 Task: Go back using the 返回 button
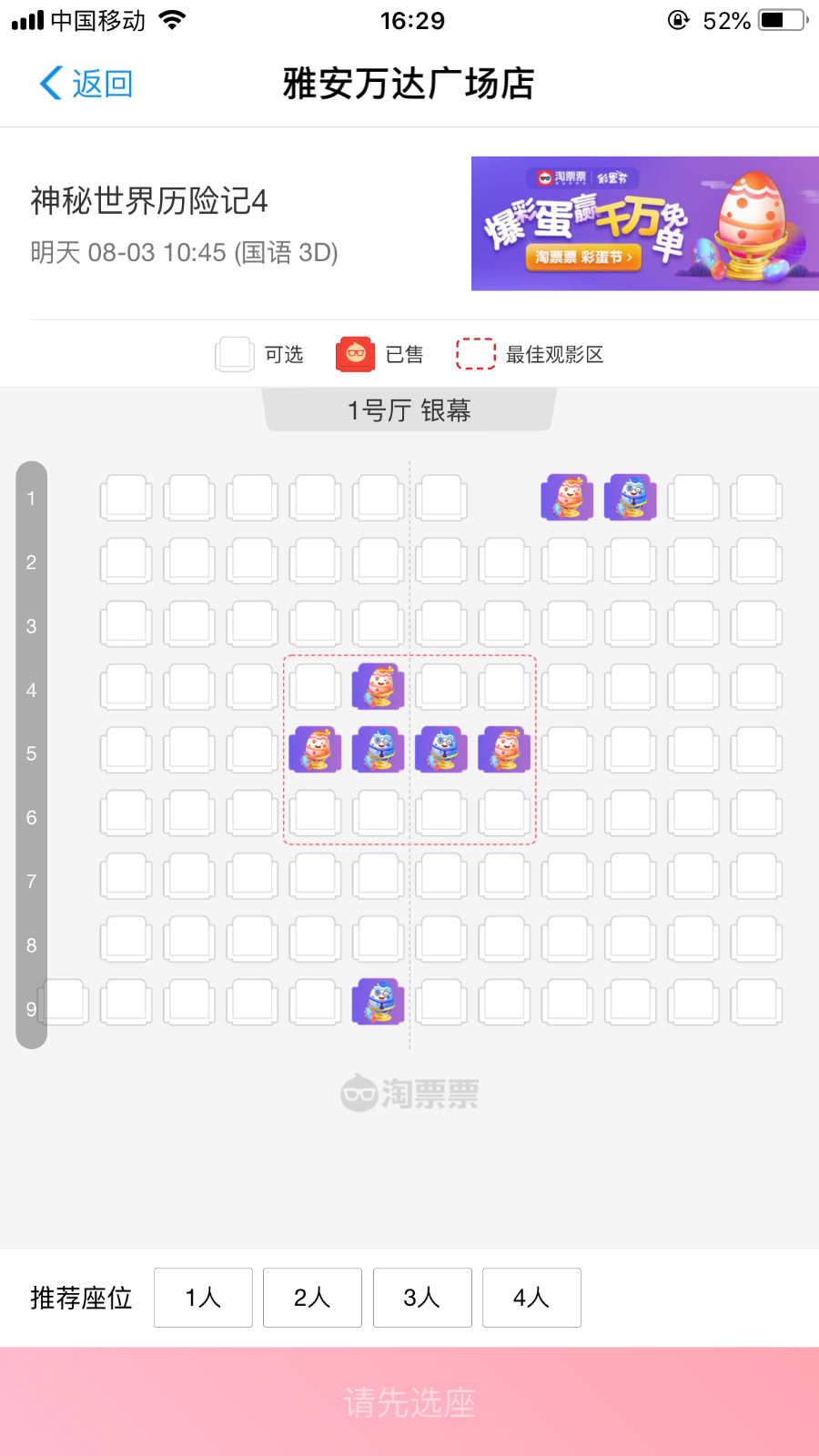tap(86, 84)
